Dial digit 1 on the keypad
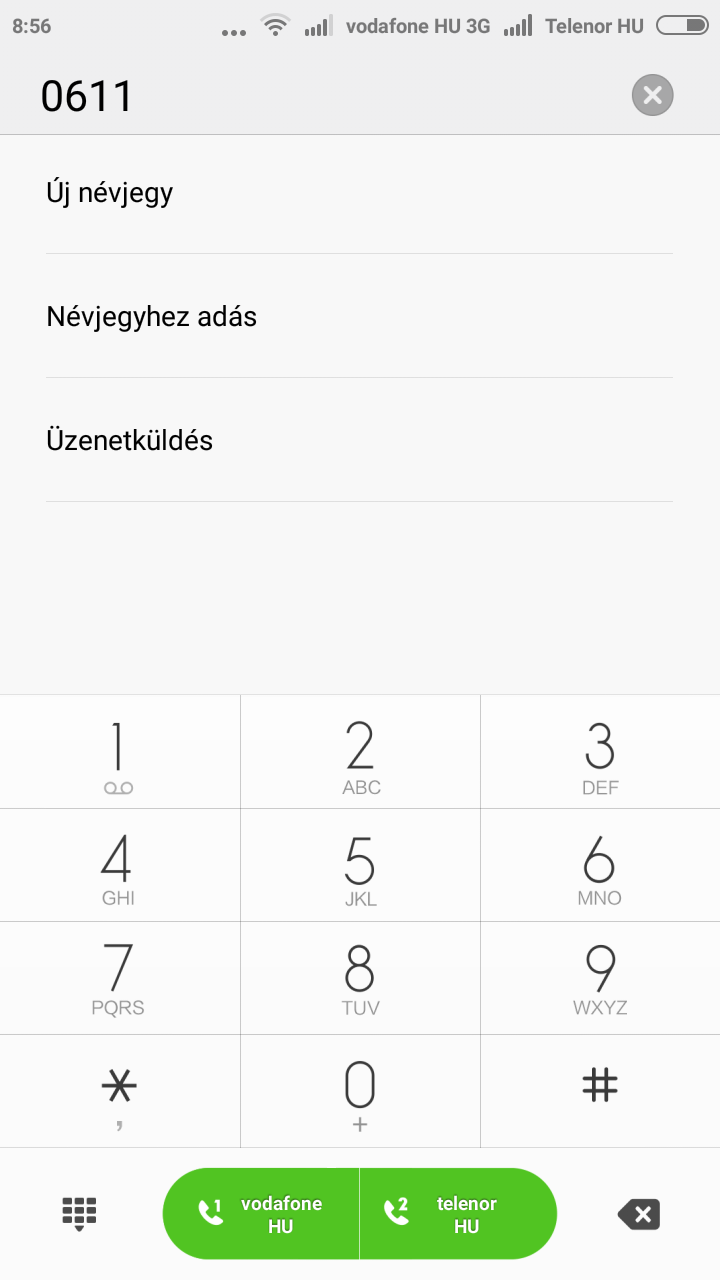 click(119, 752)
